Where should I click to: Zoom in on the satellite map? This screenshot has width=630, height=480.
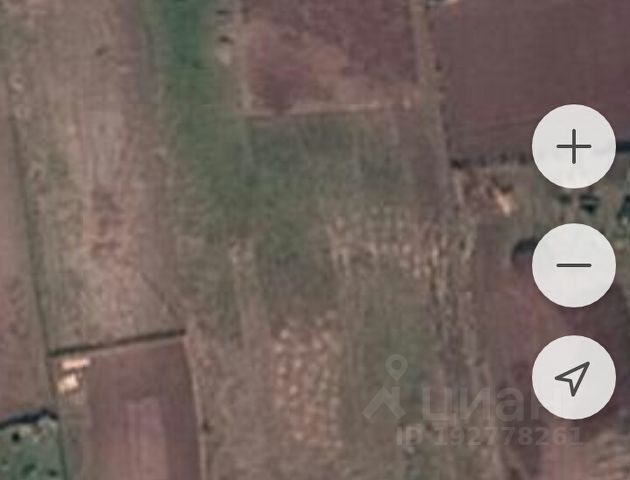(573, 147)
